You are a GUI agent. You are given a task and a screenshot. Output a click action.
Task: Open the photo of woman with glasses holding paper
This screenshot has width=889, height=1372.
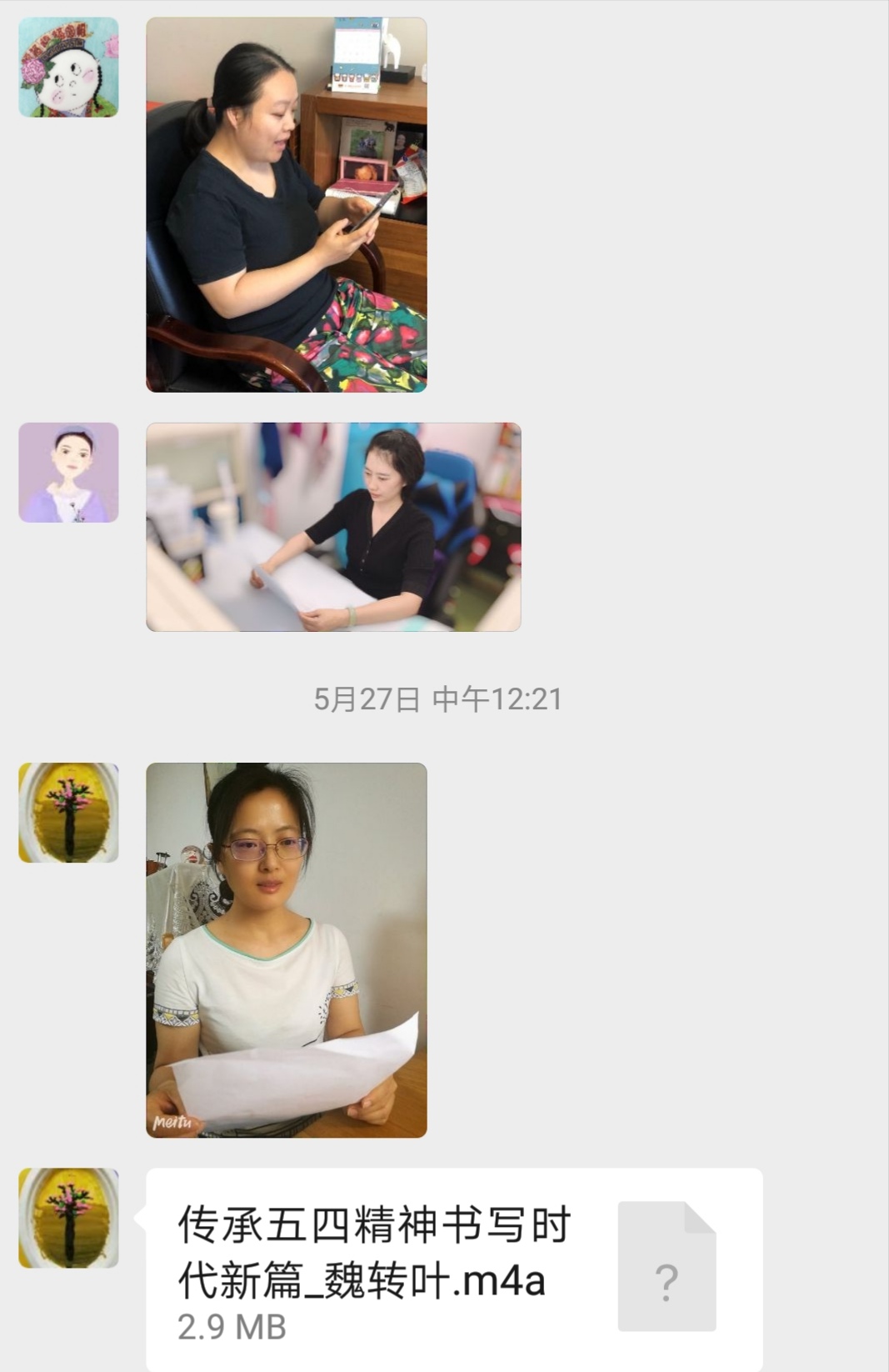tap(286, 949)
